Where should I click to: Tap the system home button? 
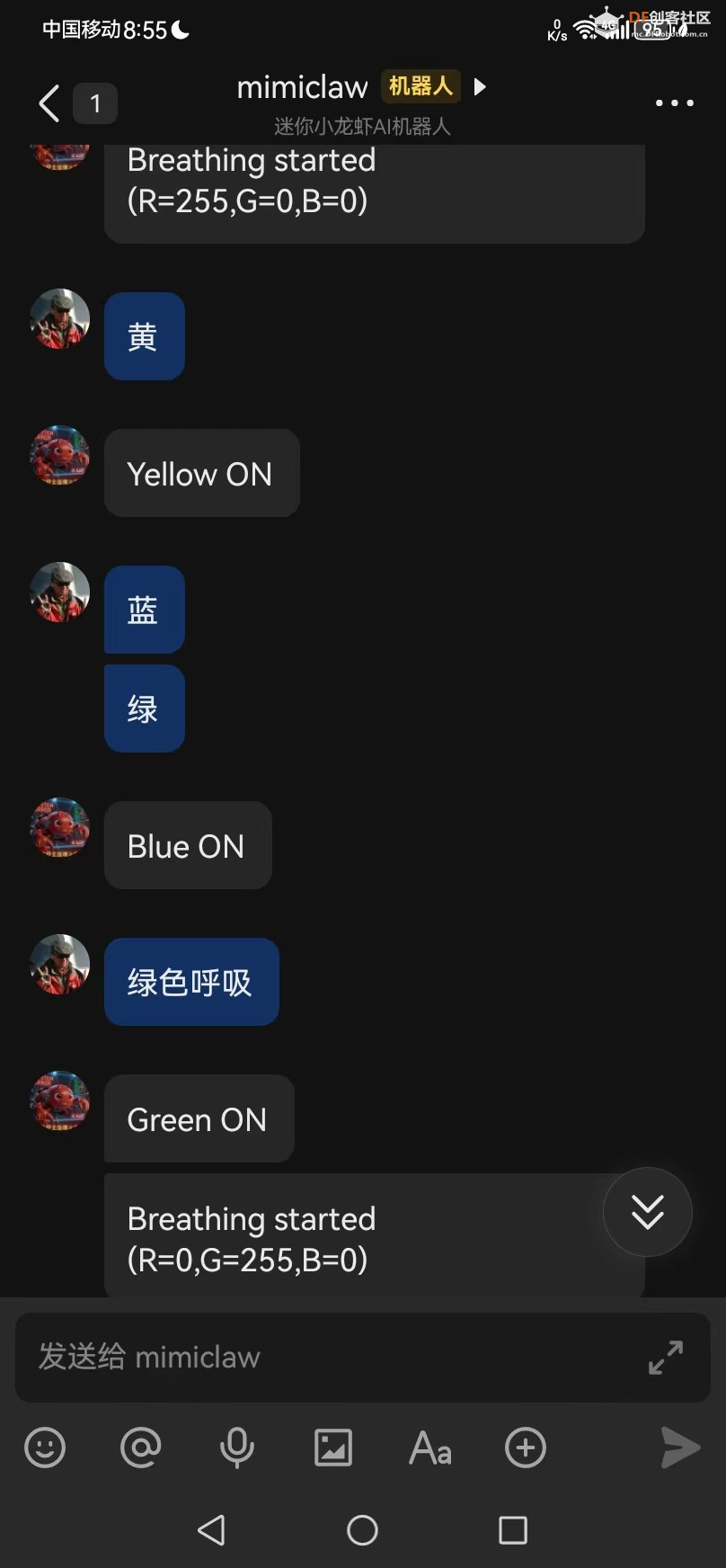362,1529
